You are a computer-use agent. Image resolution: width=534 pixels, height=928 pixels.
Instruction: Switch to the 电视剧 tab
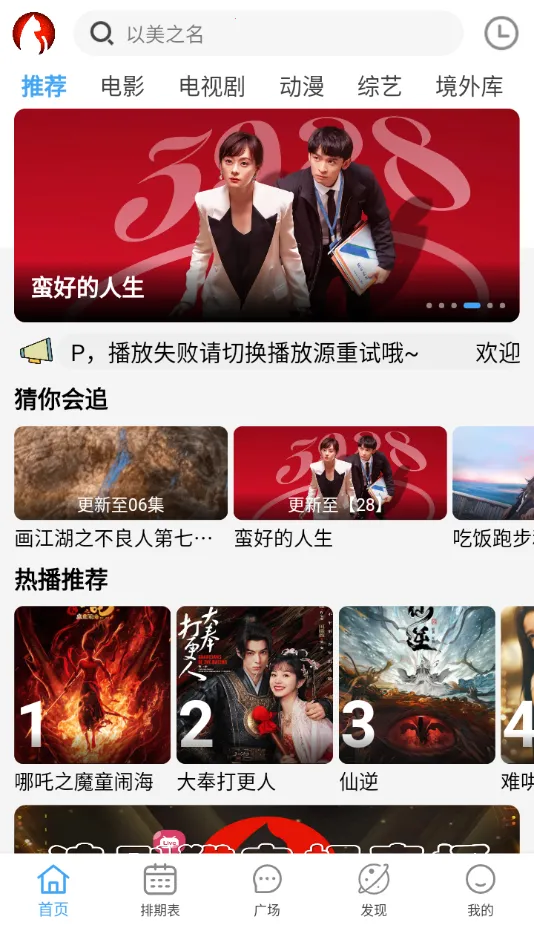click(212, 86)
